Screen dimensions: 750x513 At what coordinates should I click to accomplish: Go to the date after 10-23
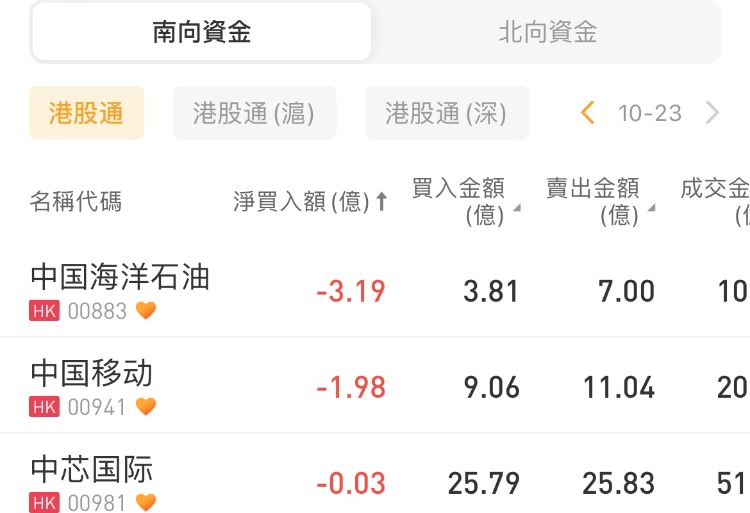coord(712,113)
